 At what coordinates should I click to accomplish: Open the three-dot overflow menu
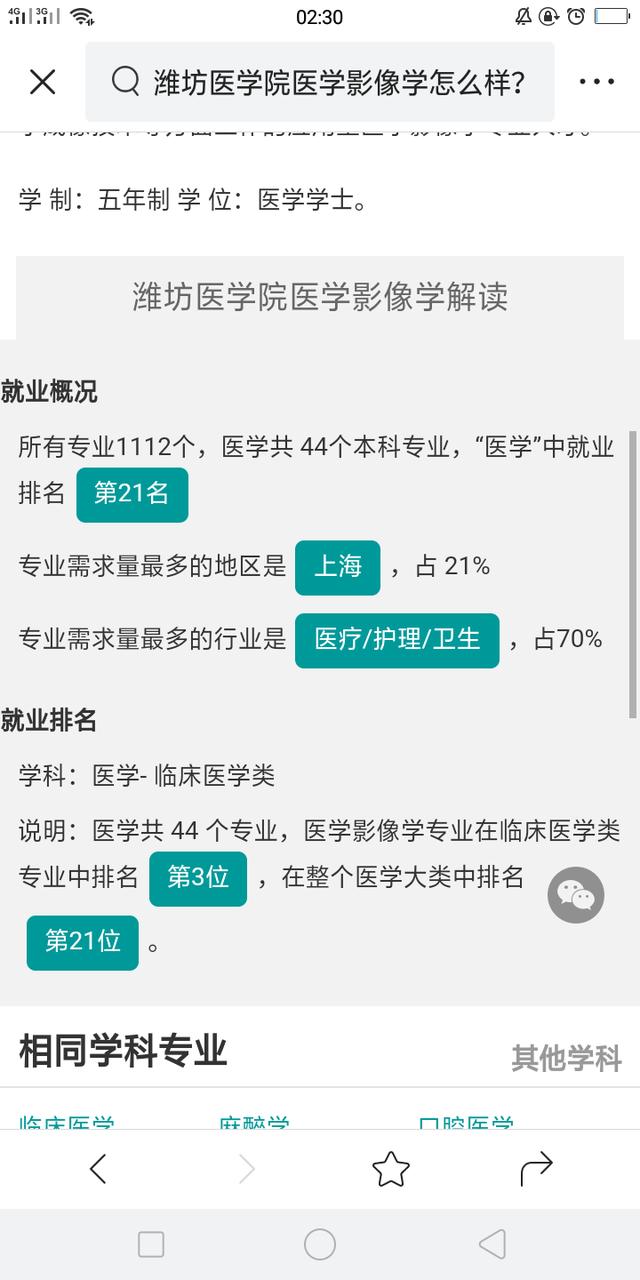point(597,82)
